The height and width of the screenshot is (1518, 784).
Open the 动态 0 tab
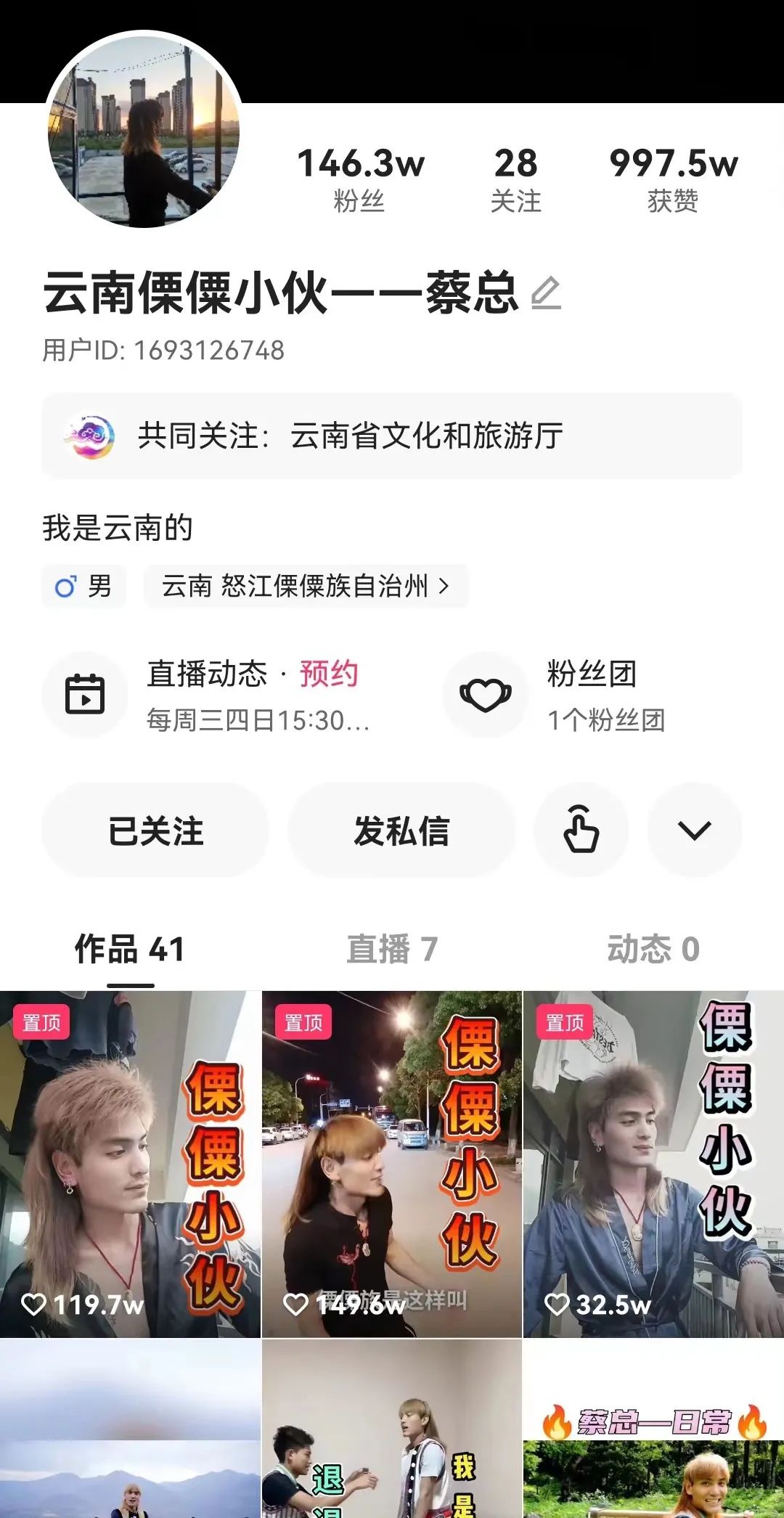tap(652, 948)
